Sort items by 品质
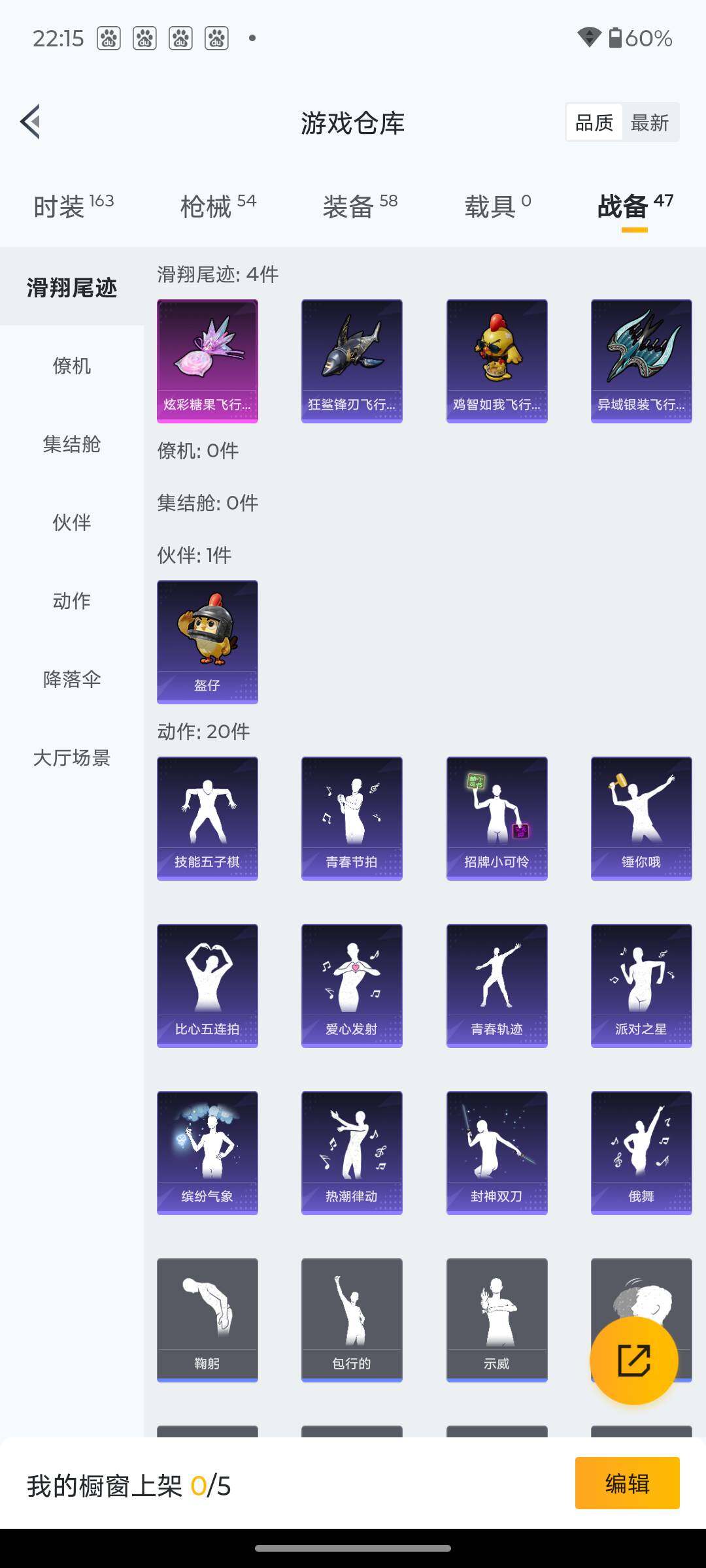 point(594,122)
